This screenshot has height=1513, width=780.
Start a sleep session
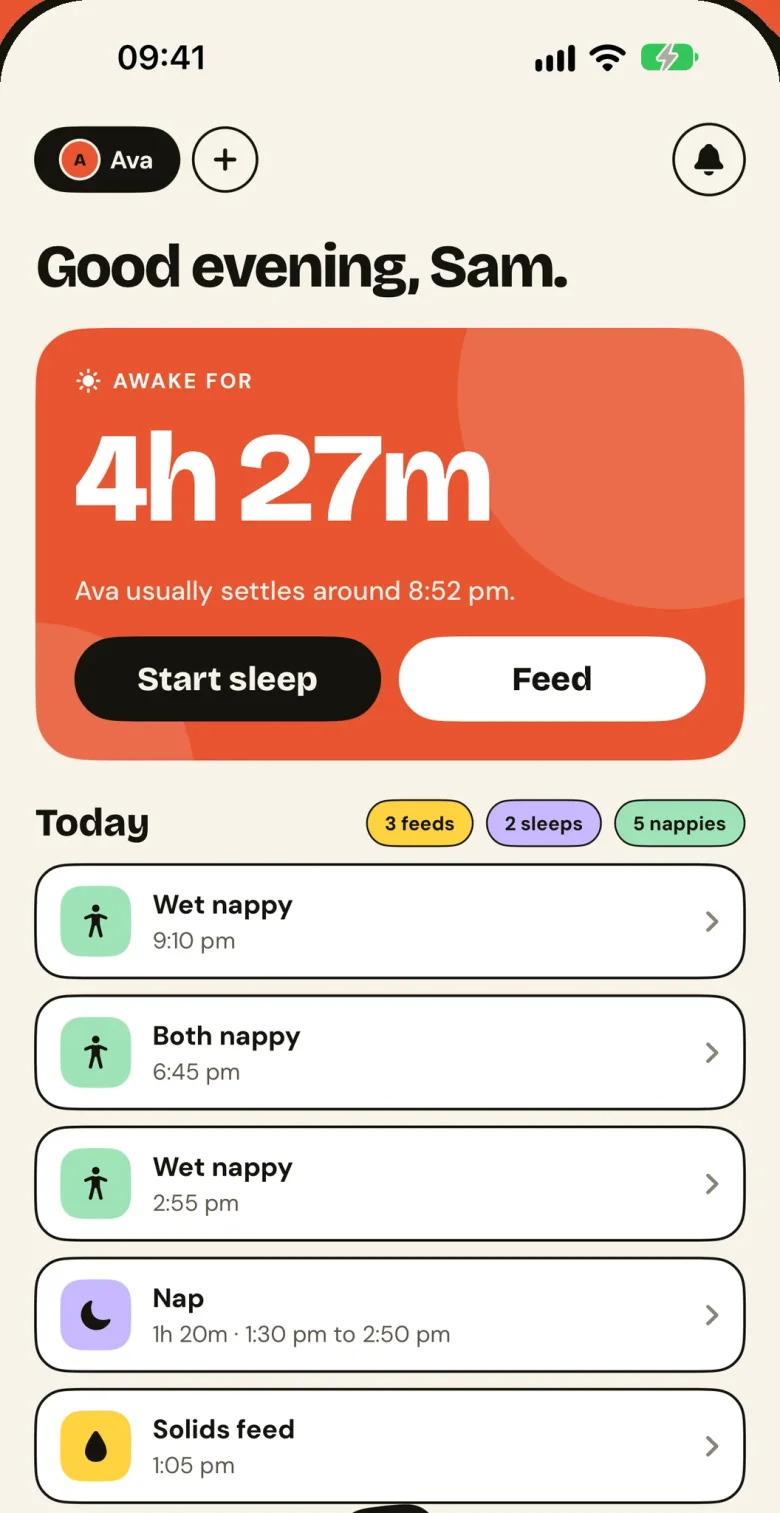pos(227,679)
